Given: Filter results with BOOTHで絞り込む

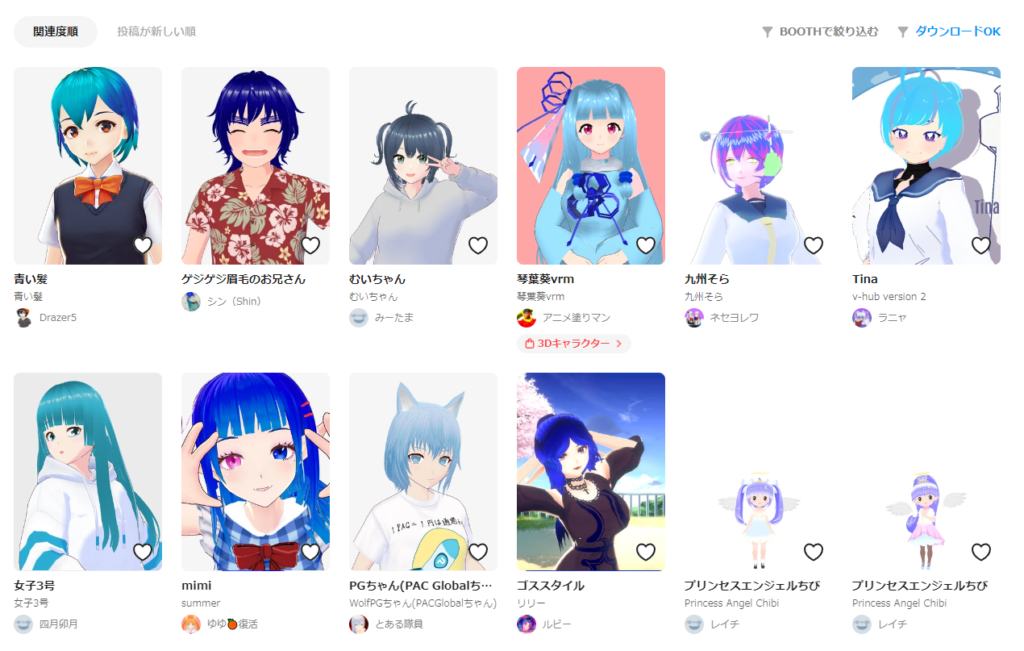Looking at the screenshot, I should (820, 32).
